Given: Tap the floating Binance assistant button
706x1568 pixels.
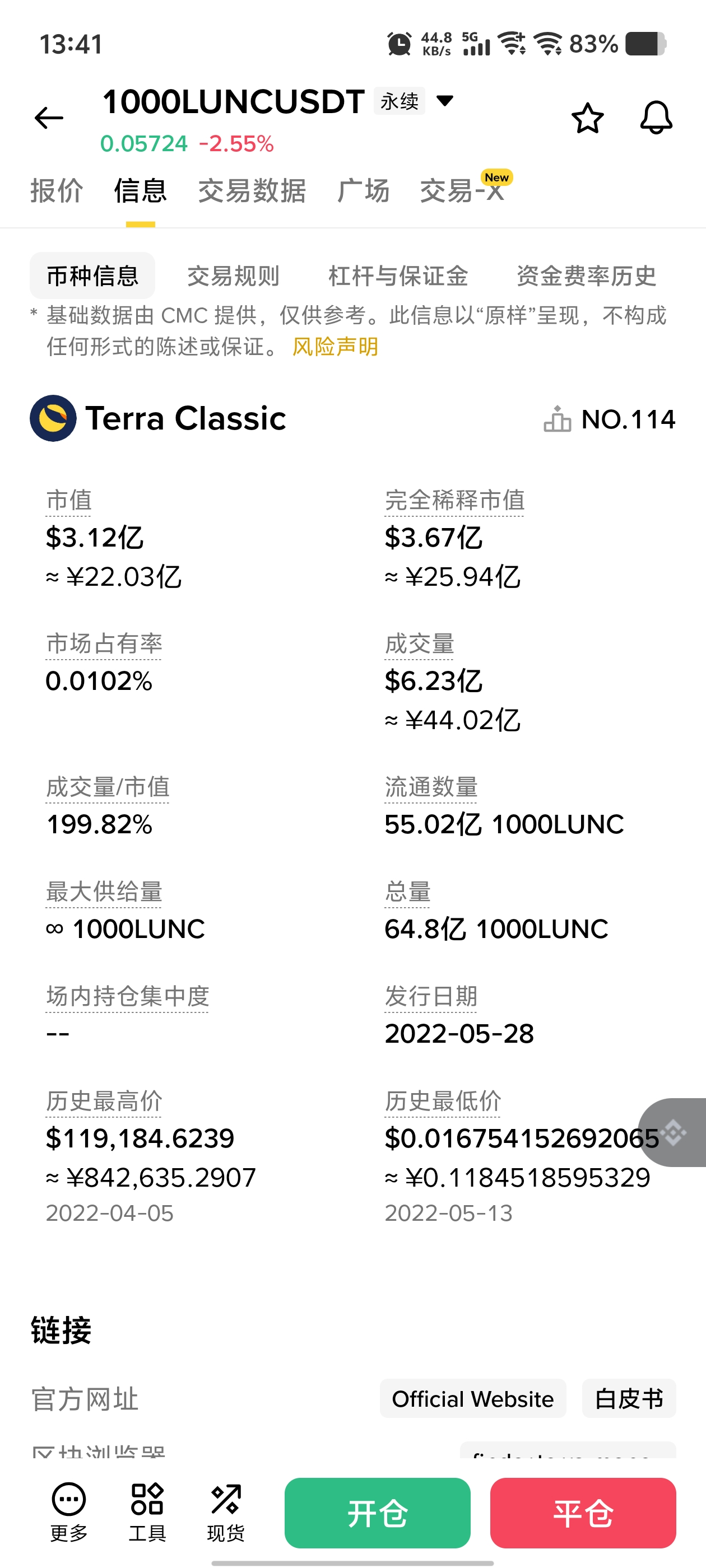Looking at the screenshot, I should [673, 1132].
